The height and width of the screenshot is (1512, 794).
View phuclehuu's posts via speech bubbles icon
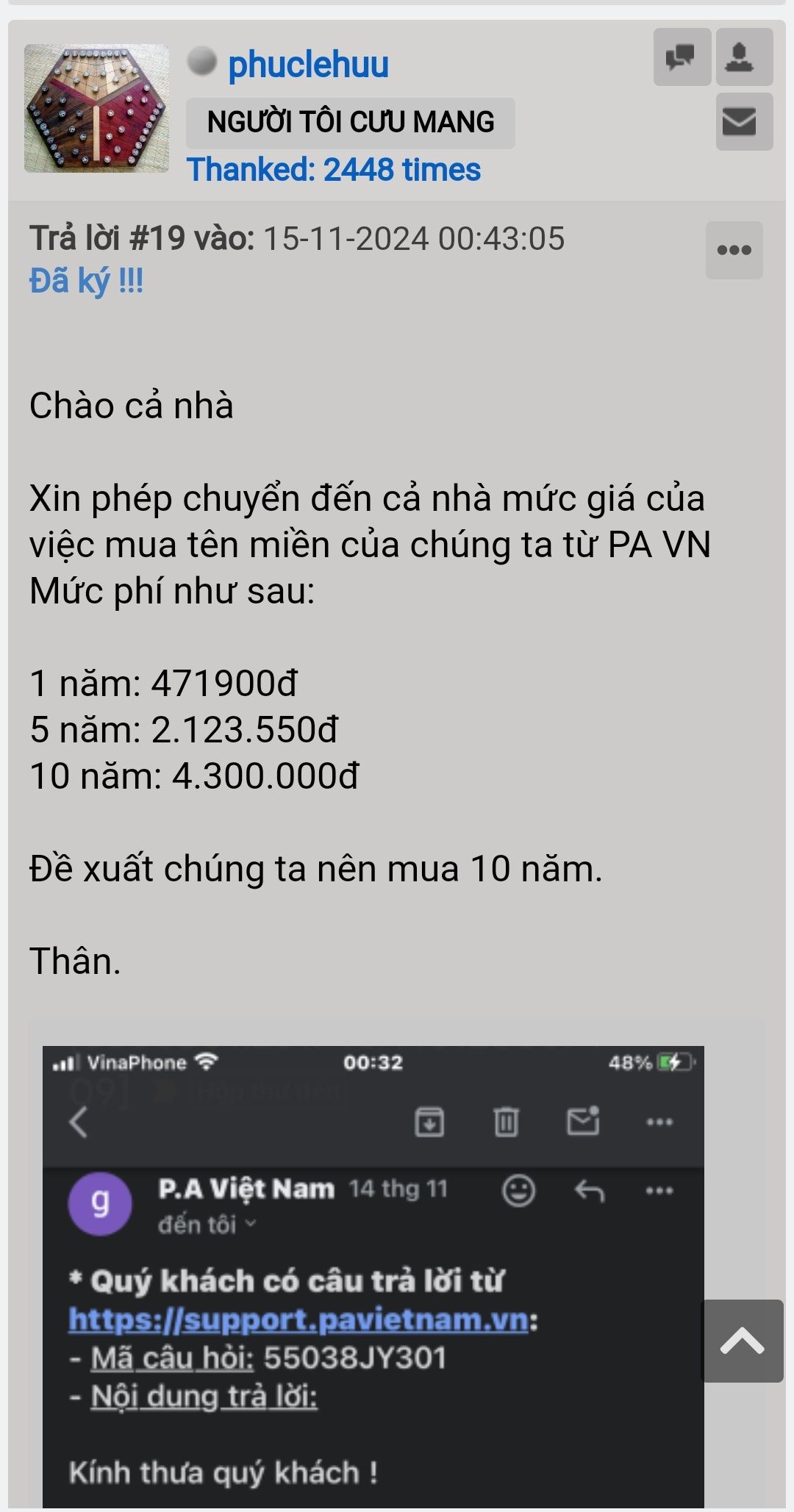tap(682, 57)
